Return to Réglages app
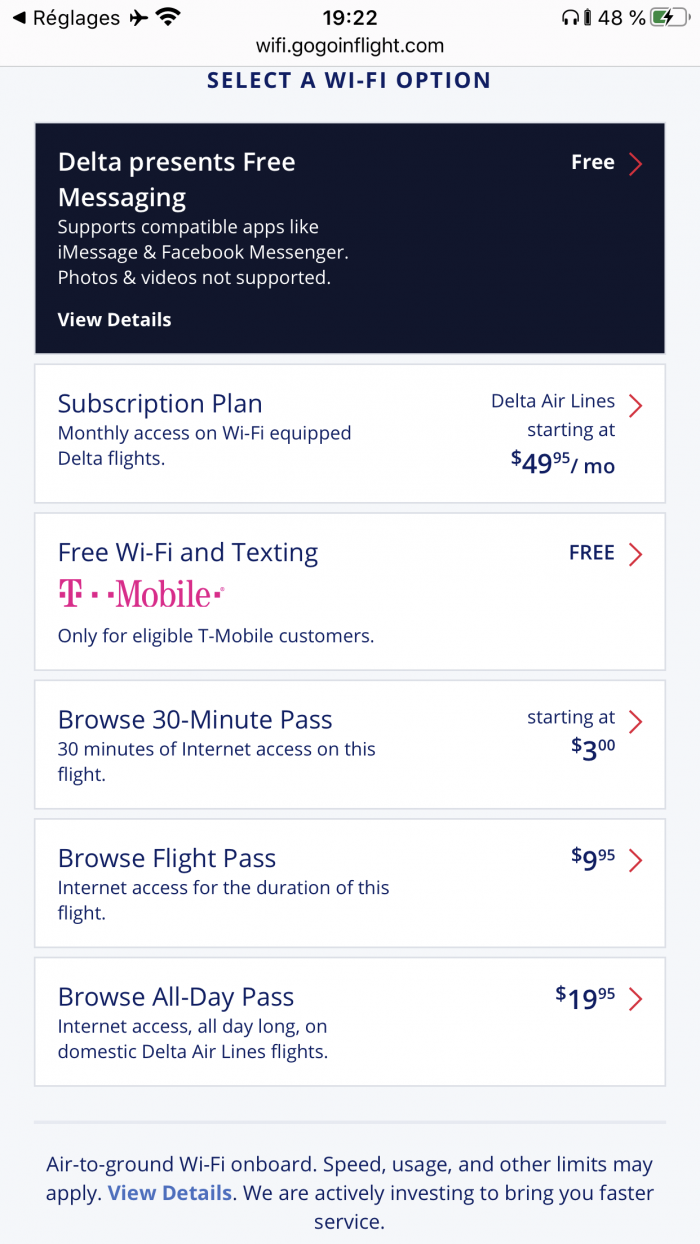This screenshot has height=1244, width=700. tap(64, 18)
